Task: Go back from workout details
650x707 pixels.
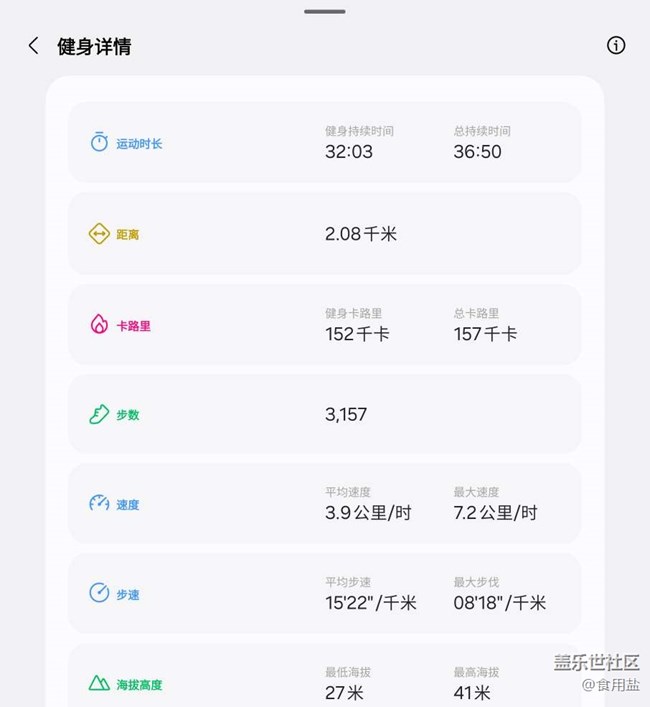Action: (x=34, y=46)
